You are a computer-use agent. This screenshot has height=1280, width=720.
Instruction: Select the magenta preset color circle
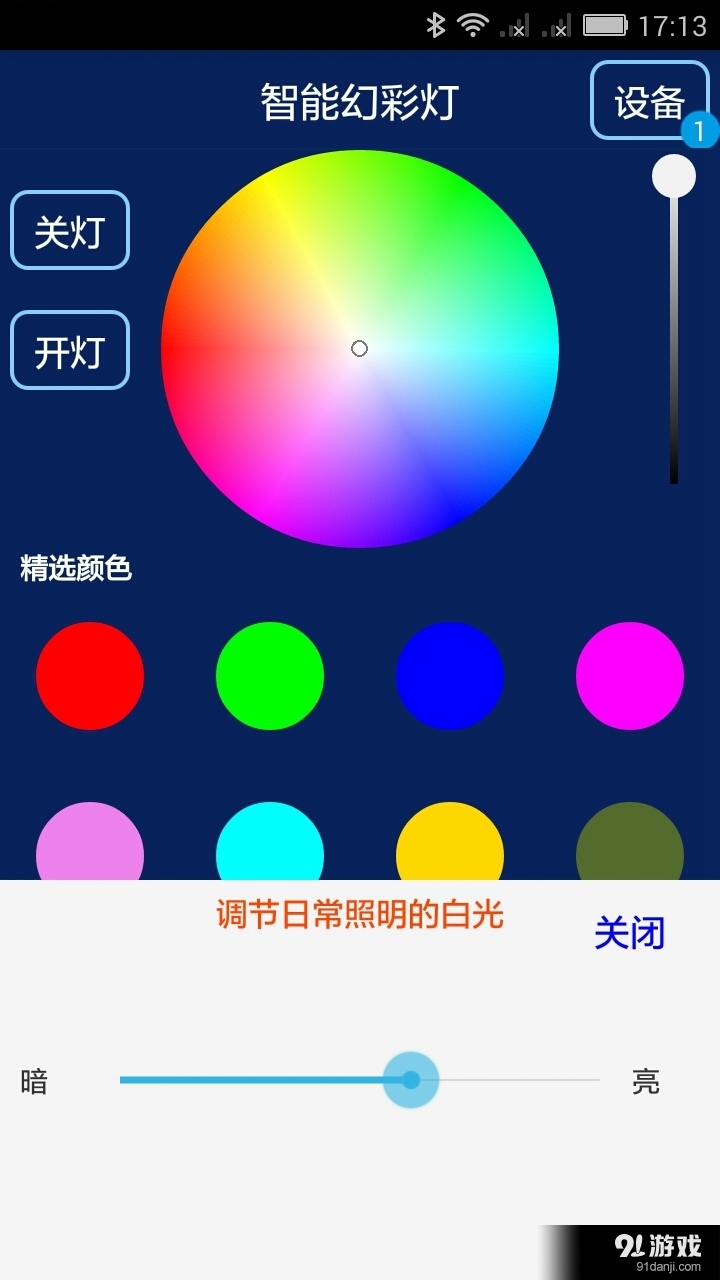[630, 675]
